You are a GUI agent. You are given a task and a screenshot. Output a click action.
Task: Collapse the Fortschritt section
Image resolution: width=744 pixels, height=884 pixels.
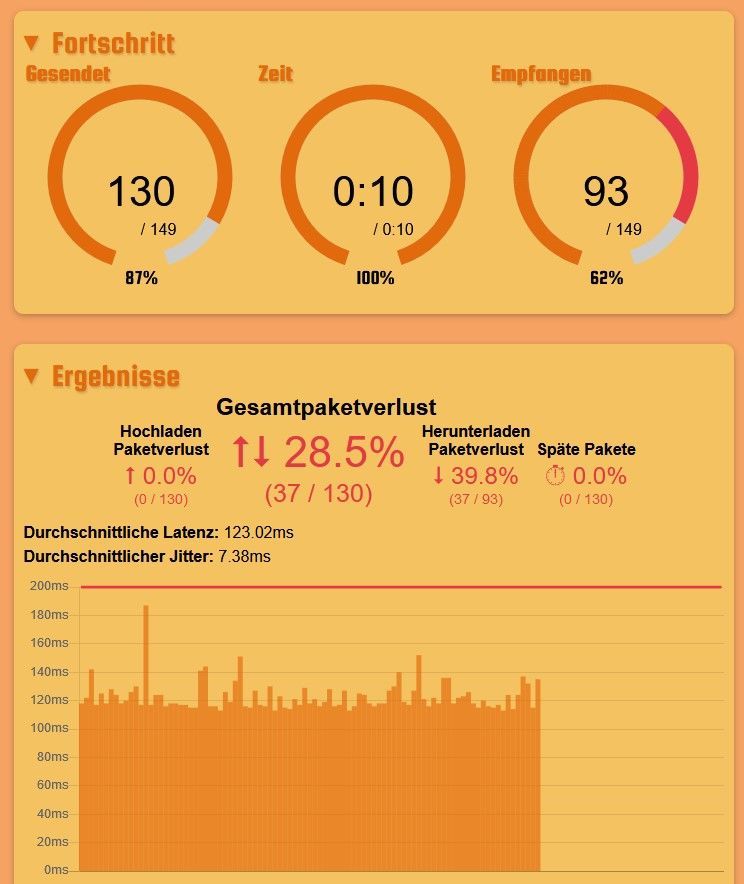[x=32, y=43]
